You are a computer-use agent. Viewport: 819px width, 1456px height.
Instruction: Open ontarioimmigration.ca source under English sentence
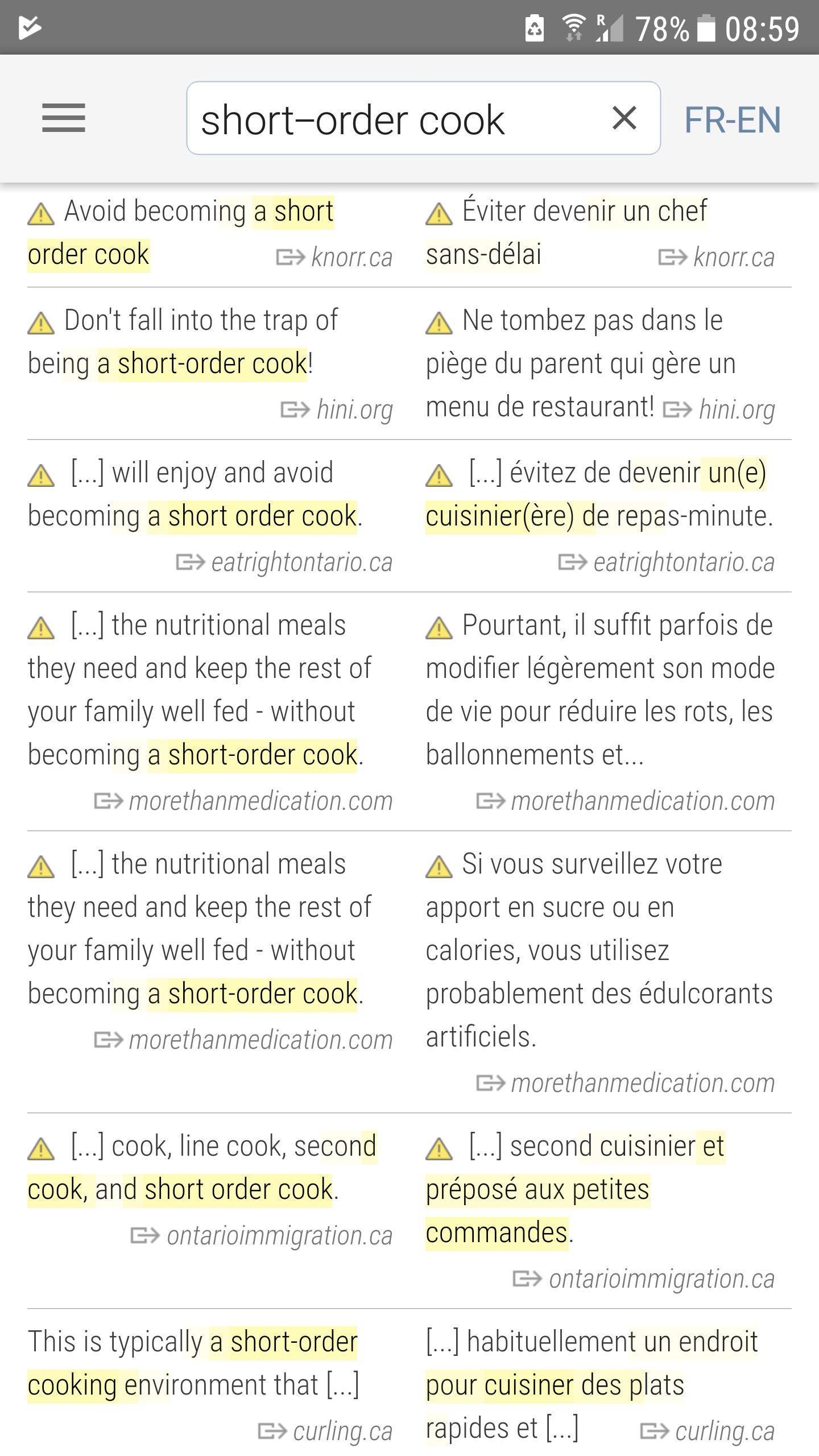[x=262, y=1235]
